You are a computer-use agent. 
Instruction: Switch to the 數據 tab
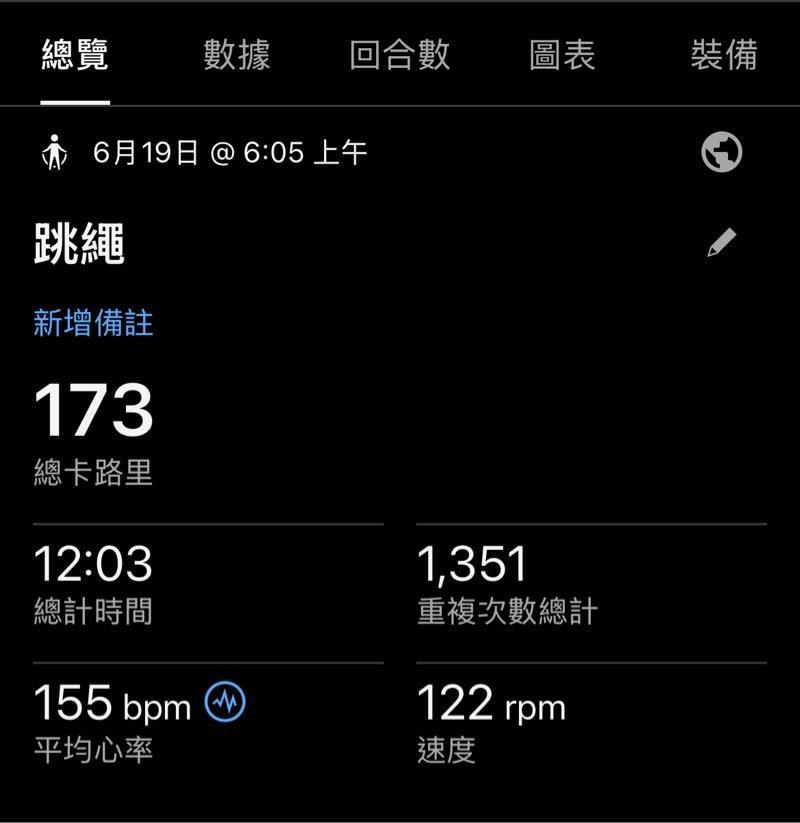[x=237, y=55]
